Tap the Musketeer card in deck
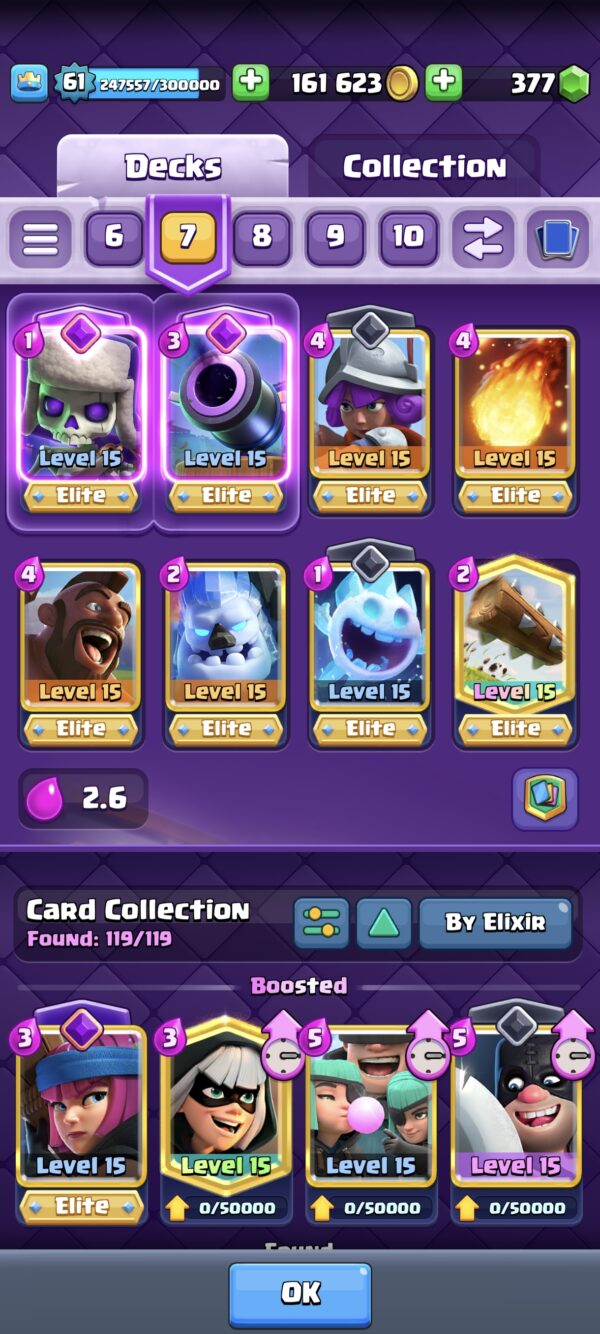This screenshot has width=600, height=1334. (370, 420)
